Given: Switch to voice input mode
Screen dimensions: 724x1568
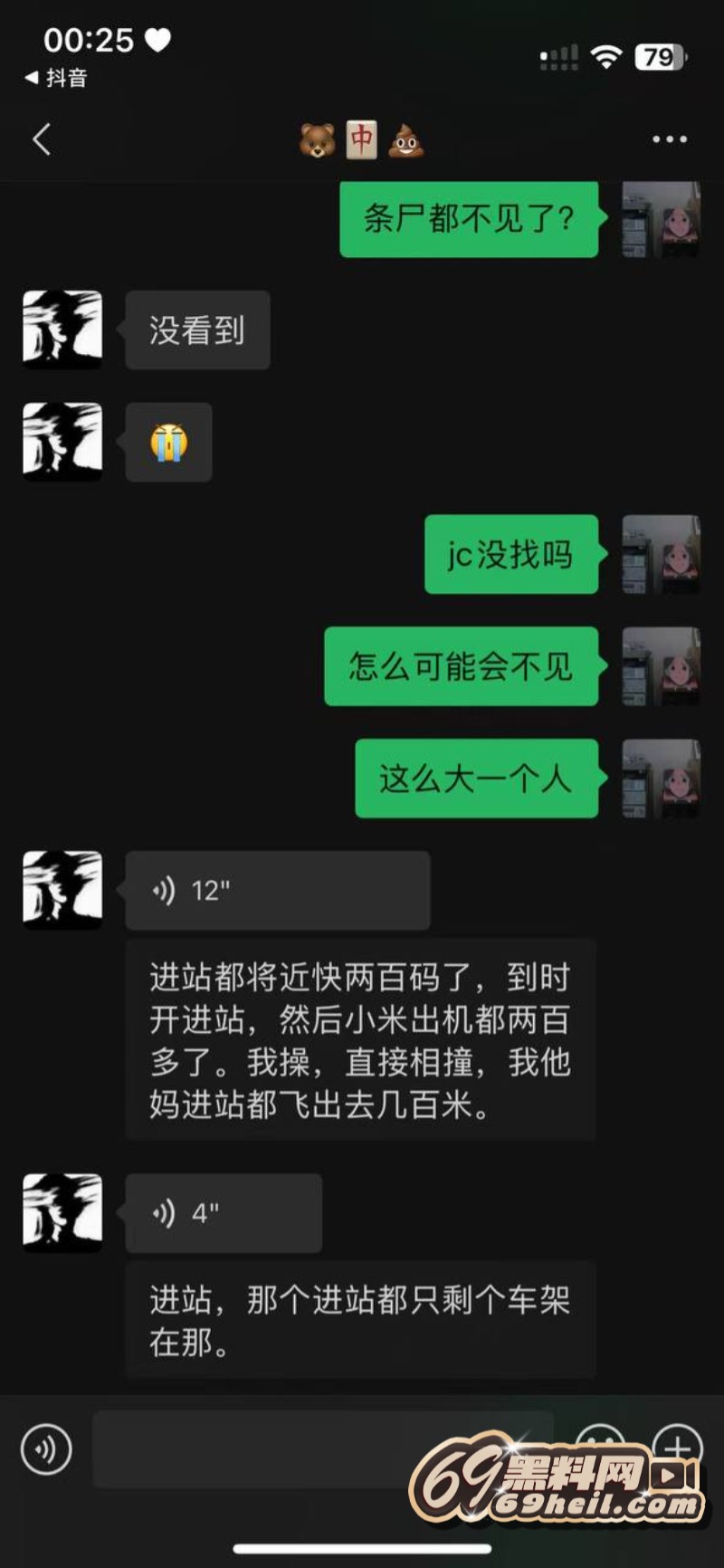Looking at the screenshot, I should (46, 1448).
